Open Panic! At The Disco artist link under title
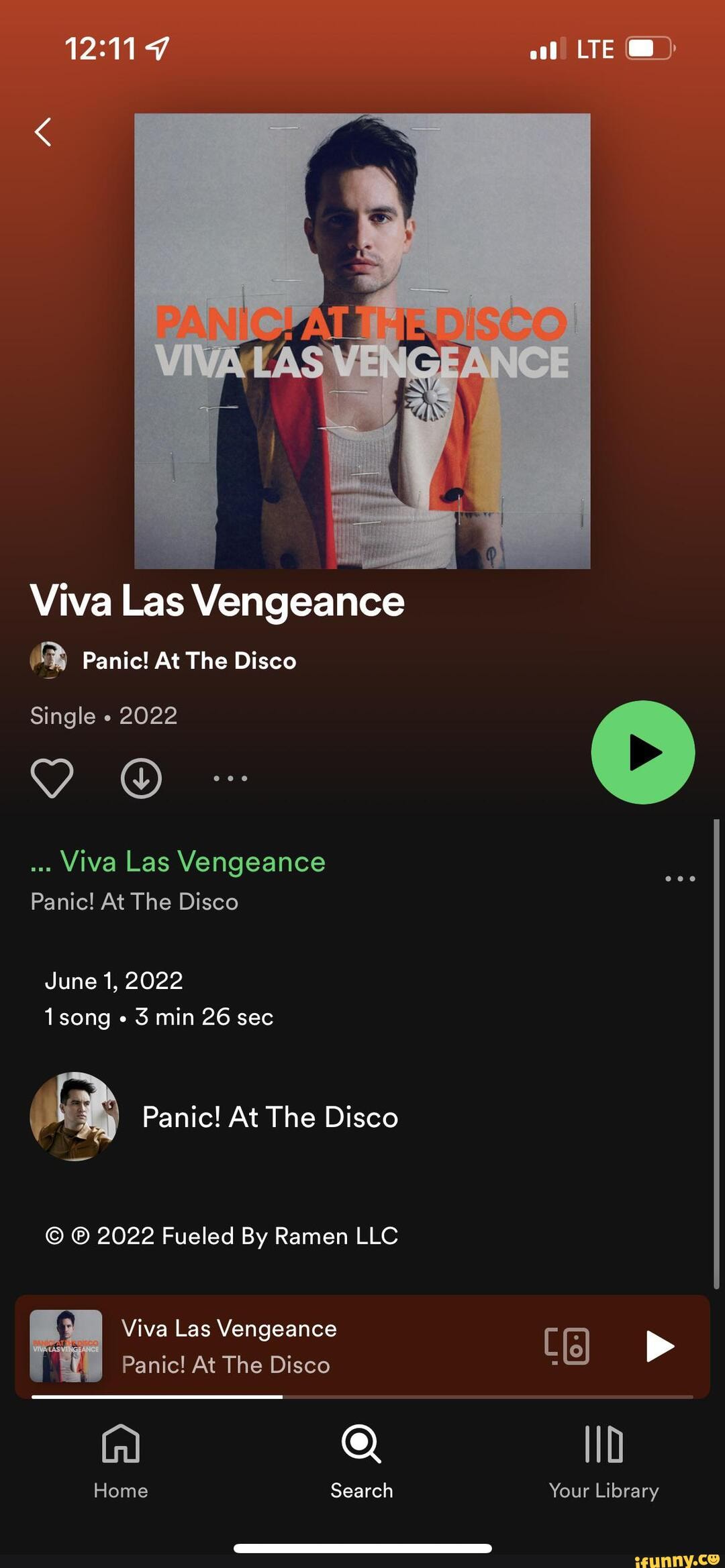Viewport: 725px width, 1568px height. tap(188, 661)
